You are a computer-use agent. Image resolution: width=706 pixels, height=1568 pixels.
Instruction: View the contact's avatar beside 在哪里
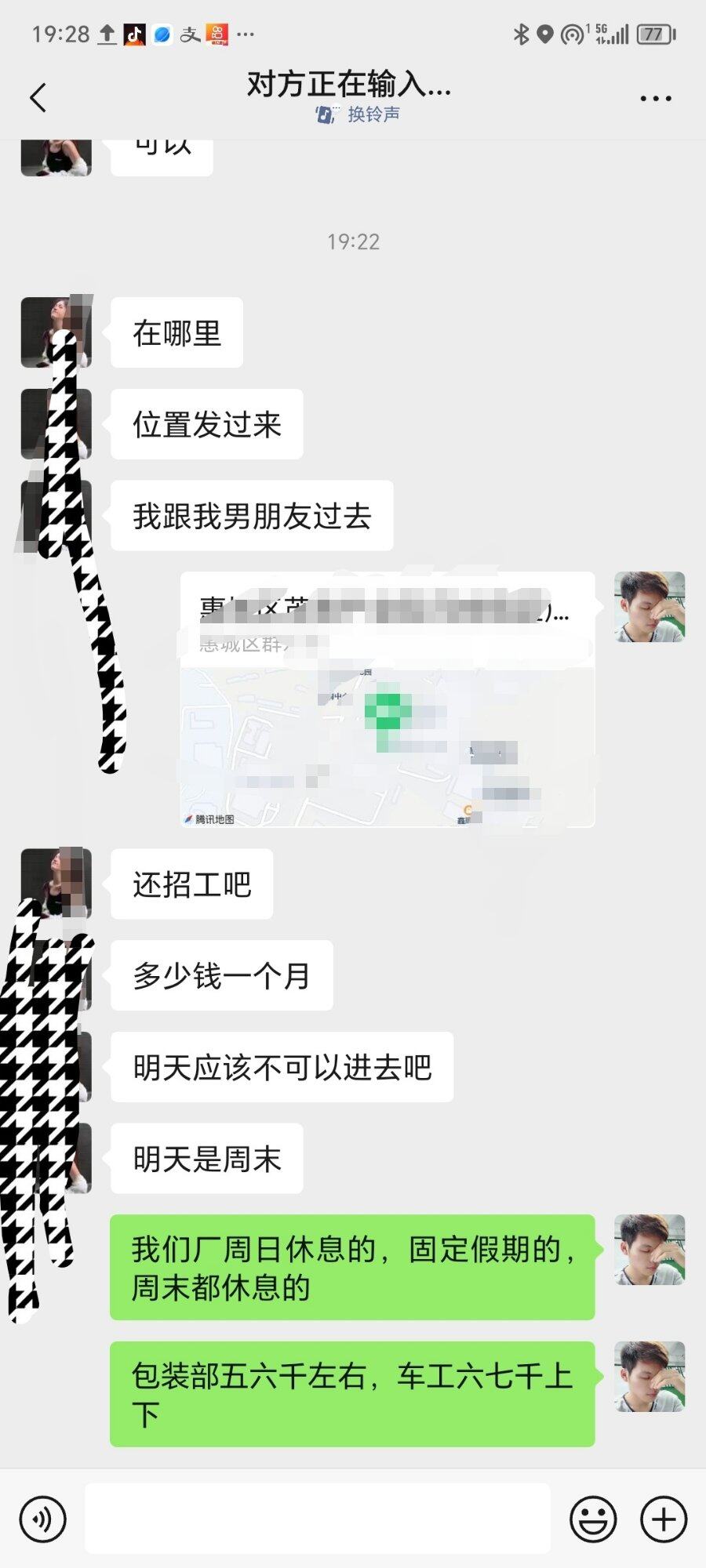[55, 332]
